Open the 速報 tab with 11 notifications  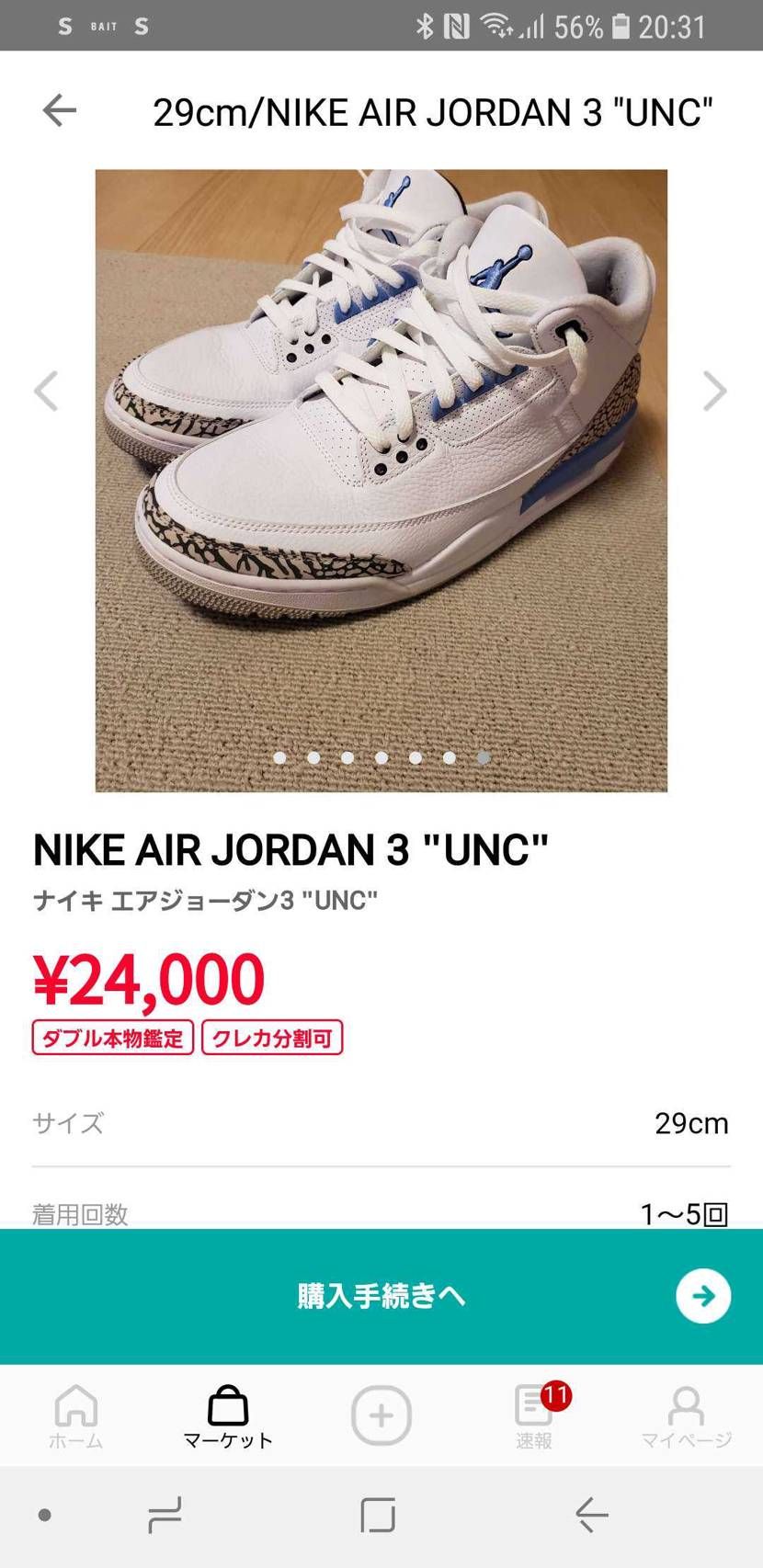tap(535, 1416)
